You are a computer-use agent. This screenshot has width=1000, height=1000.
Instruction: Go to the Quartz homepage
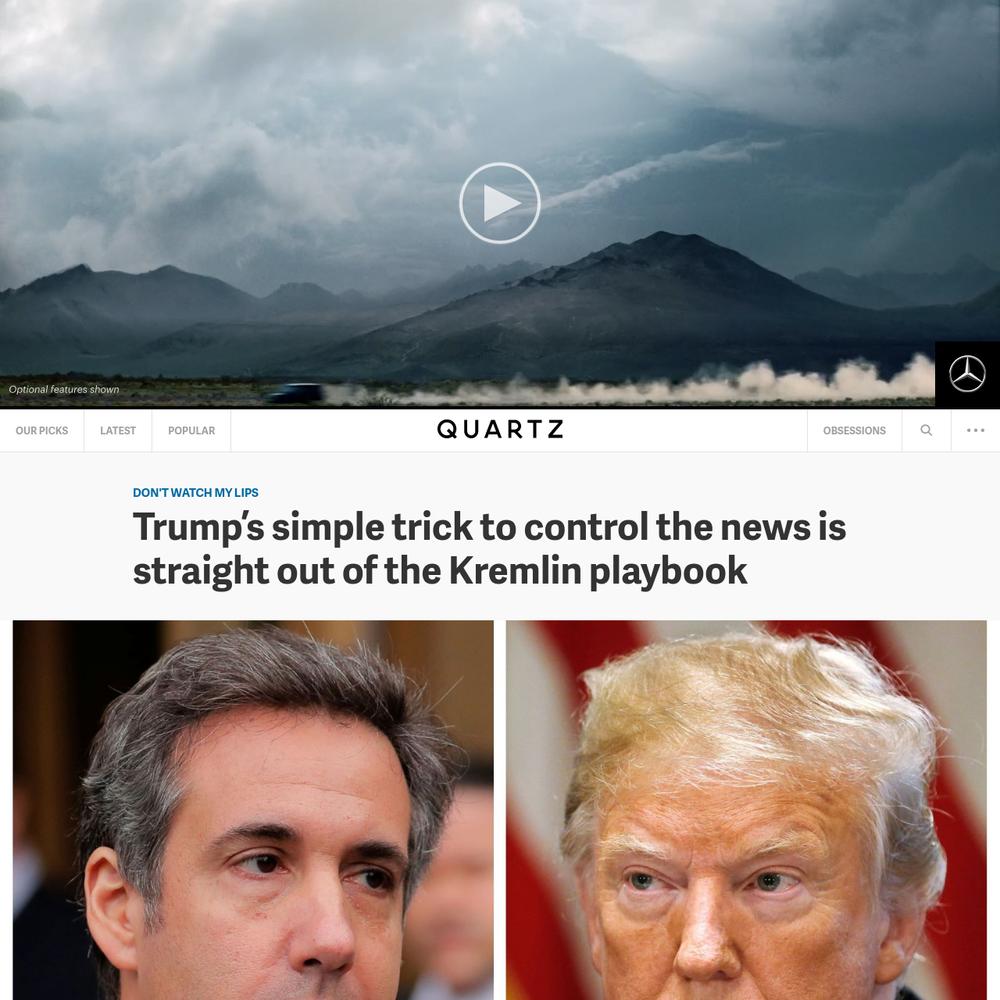click(500, 430)
